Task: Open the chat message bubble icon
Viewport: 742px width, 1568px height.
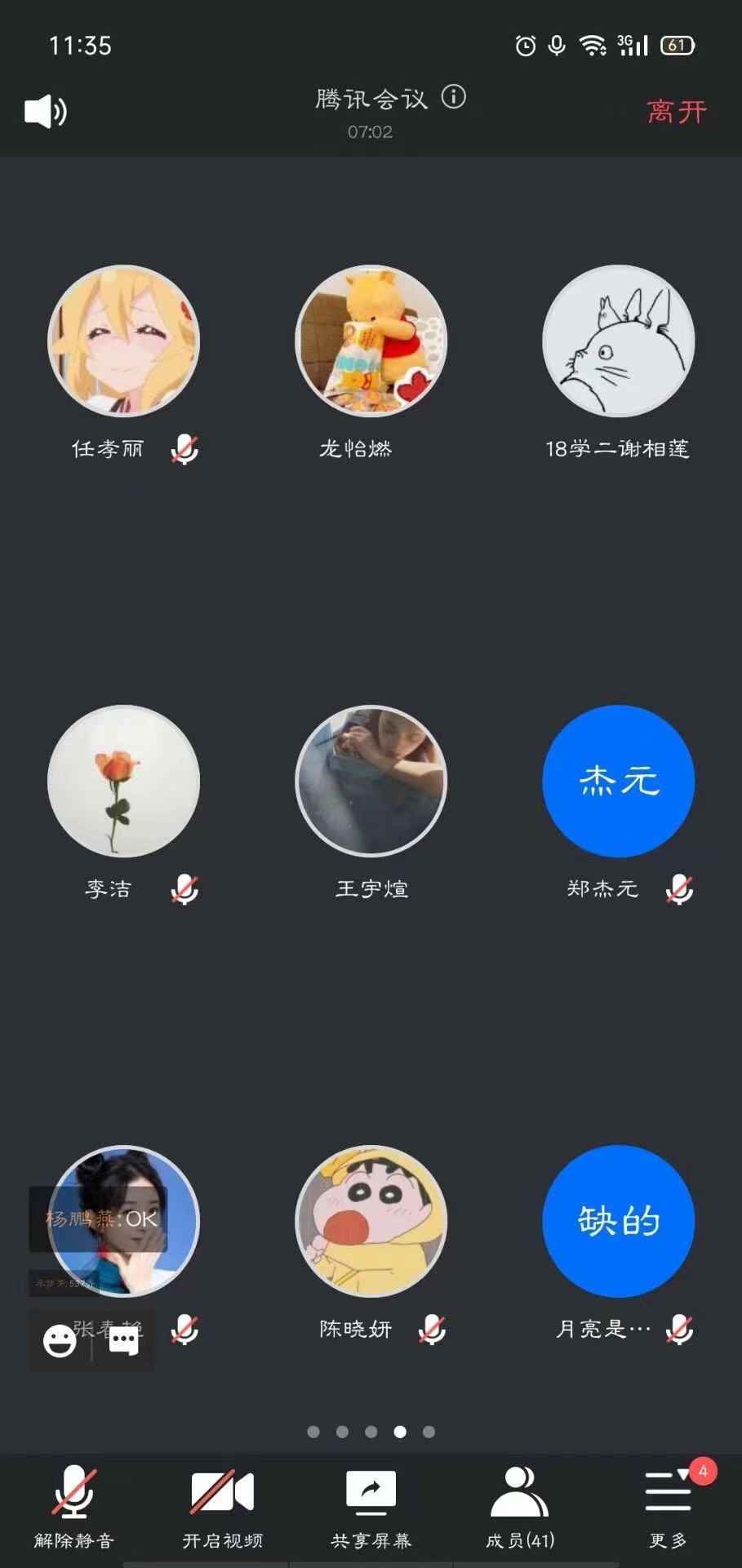Action: pyautogui.click(x=123, y=1341)
